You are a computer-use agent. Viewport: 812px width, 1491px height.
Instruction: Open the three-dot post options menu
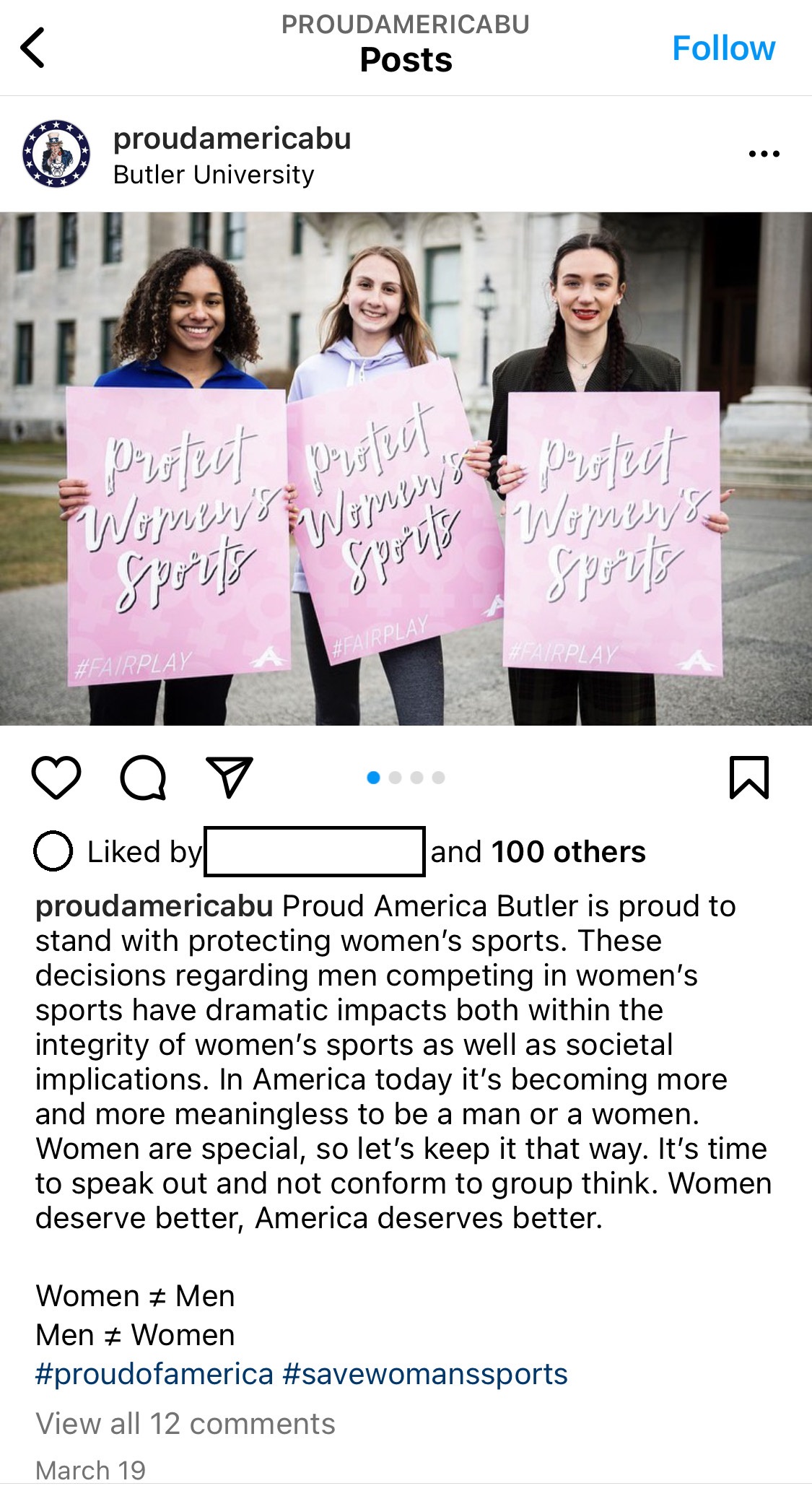point(764,154)
